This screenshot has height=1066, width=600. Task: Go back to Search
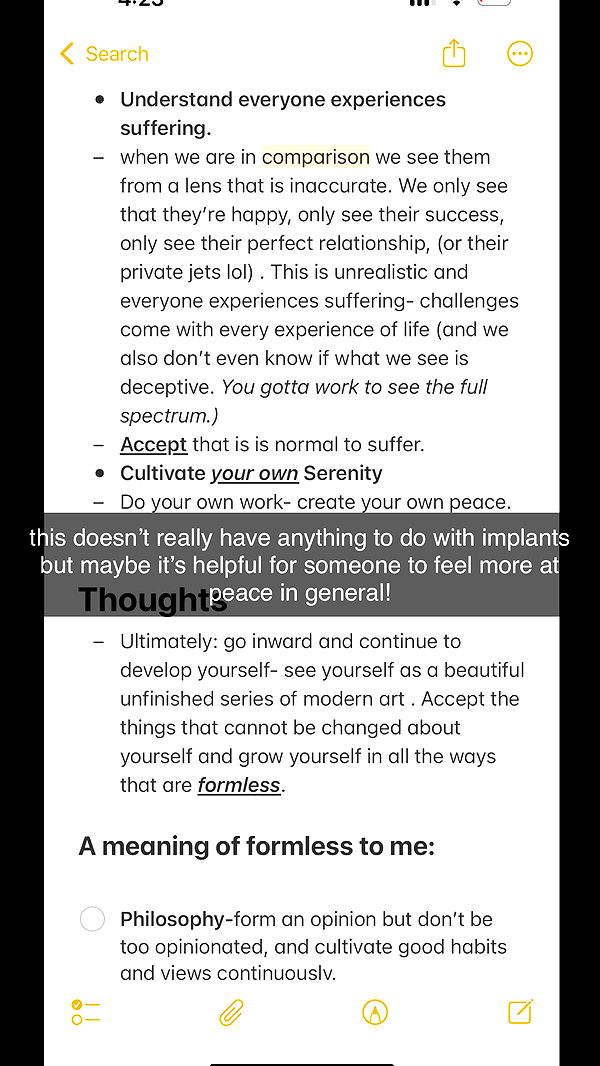tap(103, 54)
